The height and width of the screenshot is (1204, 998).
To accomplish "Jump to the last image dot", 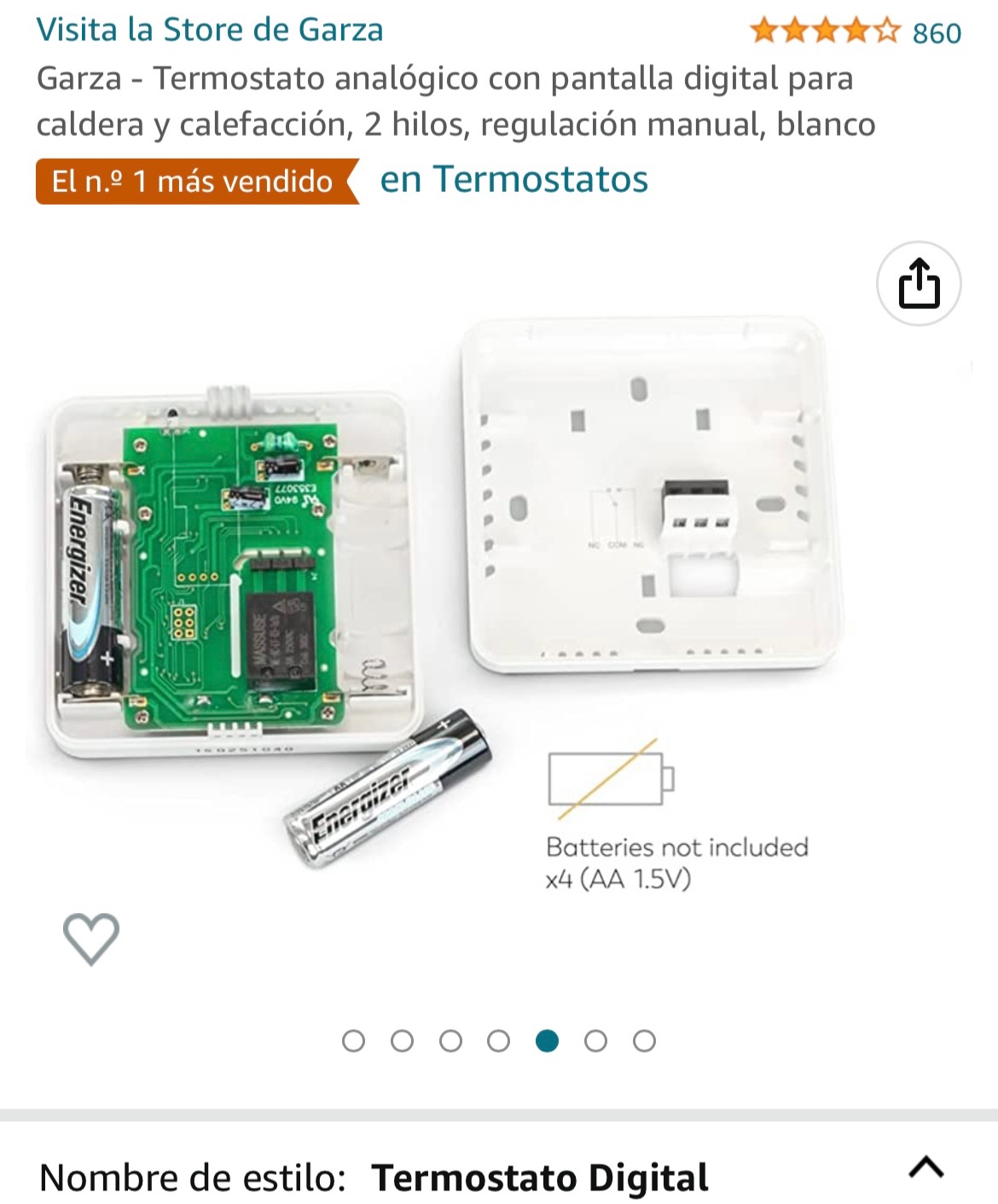I will coord(645,1041).
